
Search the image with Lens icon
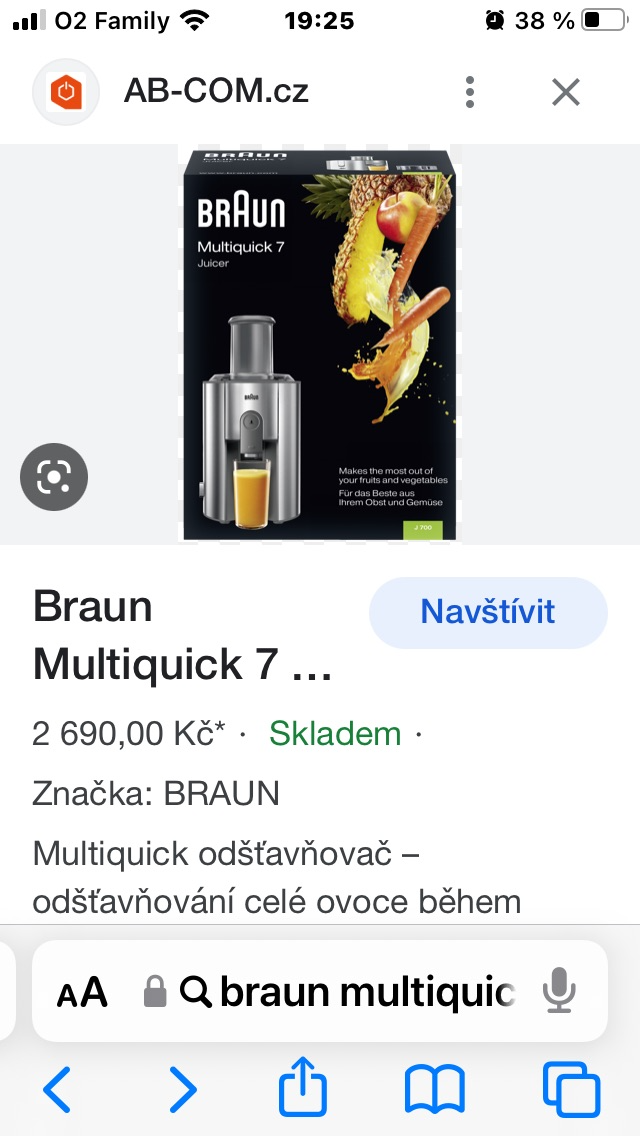pos(54,477)
